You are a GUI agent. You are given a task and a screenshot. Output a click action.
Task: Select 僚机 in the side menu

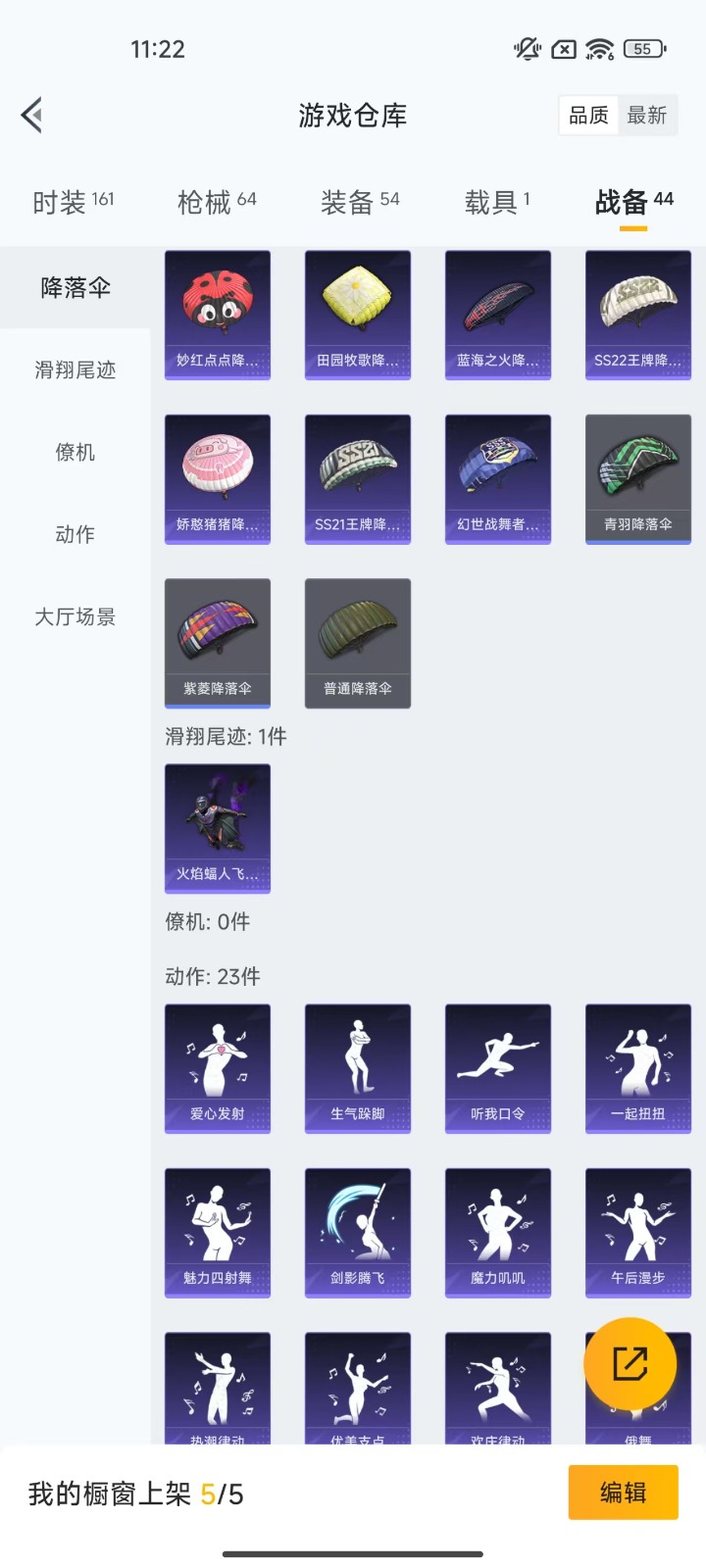(x=76, y=452)
